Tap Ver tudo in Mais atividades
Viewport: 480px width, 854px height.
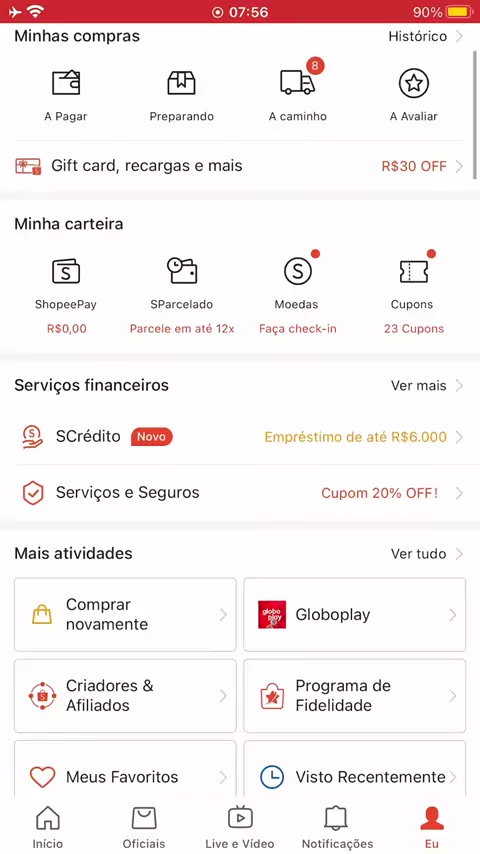427,554
